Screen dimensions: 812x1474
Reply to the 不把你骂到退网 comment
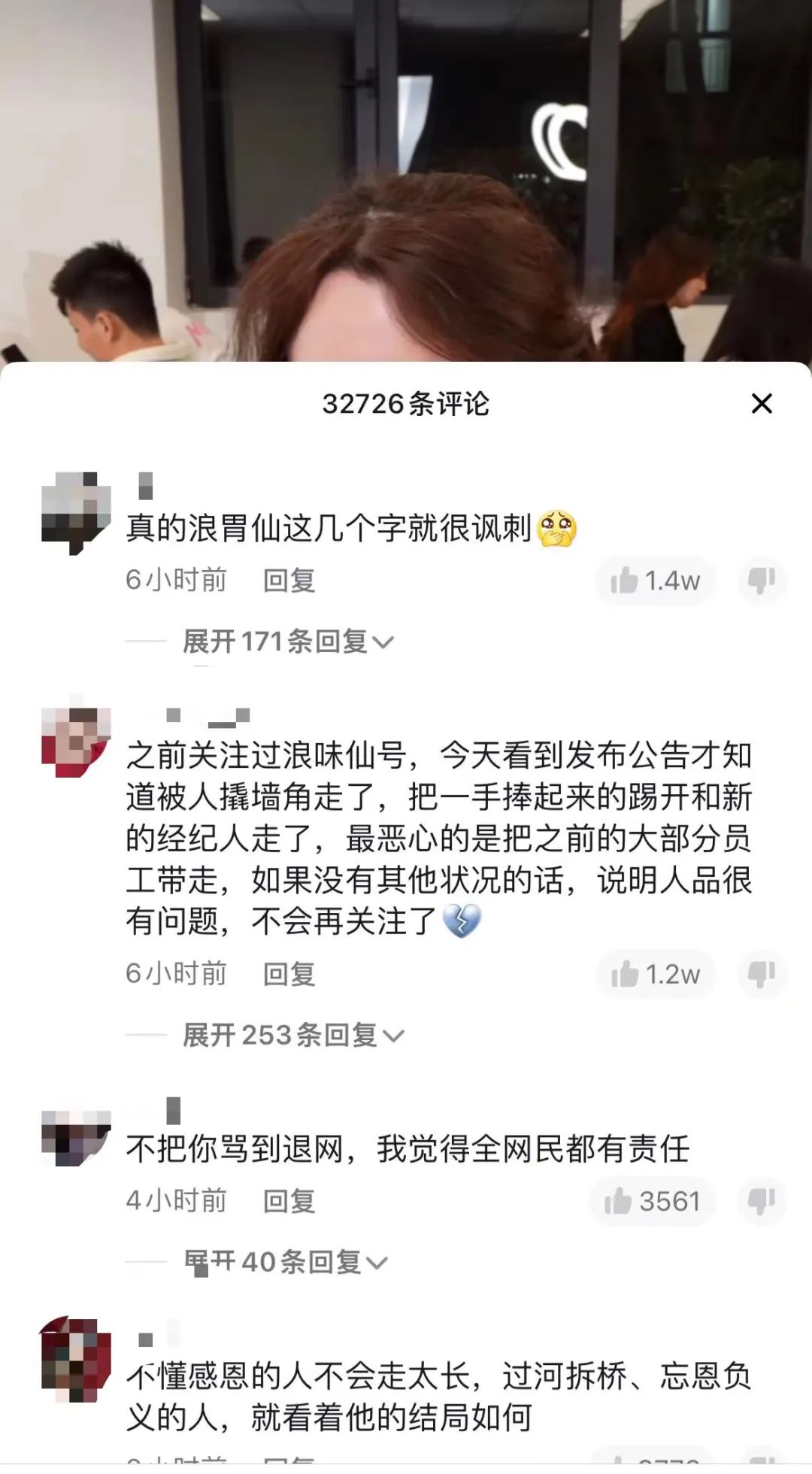coord(289,1201)
